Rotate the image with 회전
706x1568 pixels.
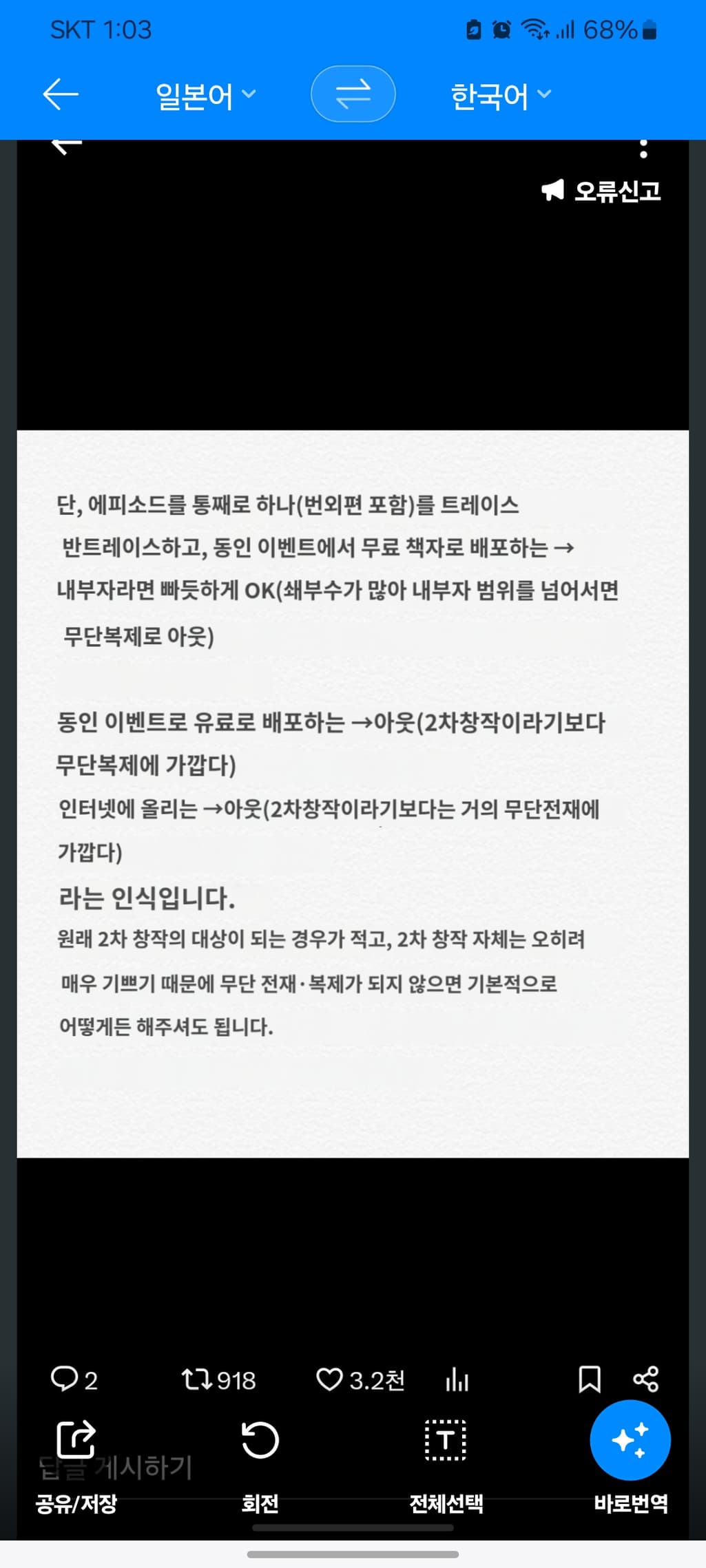coord(260,1459)
